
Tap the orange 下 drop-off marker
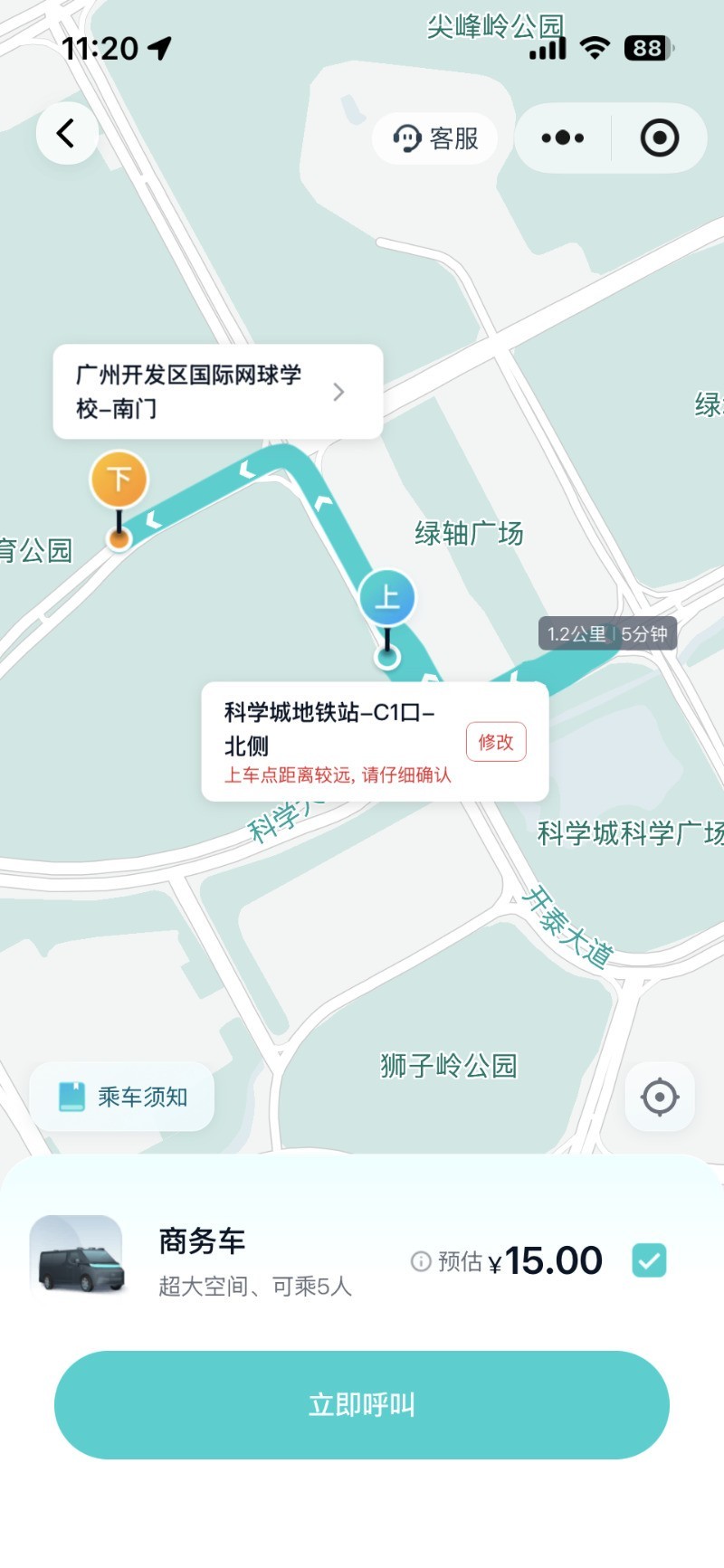118,478
